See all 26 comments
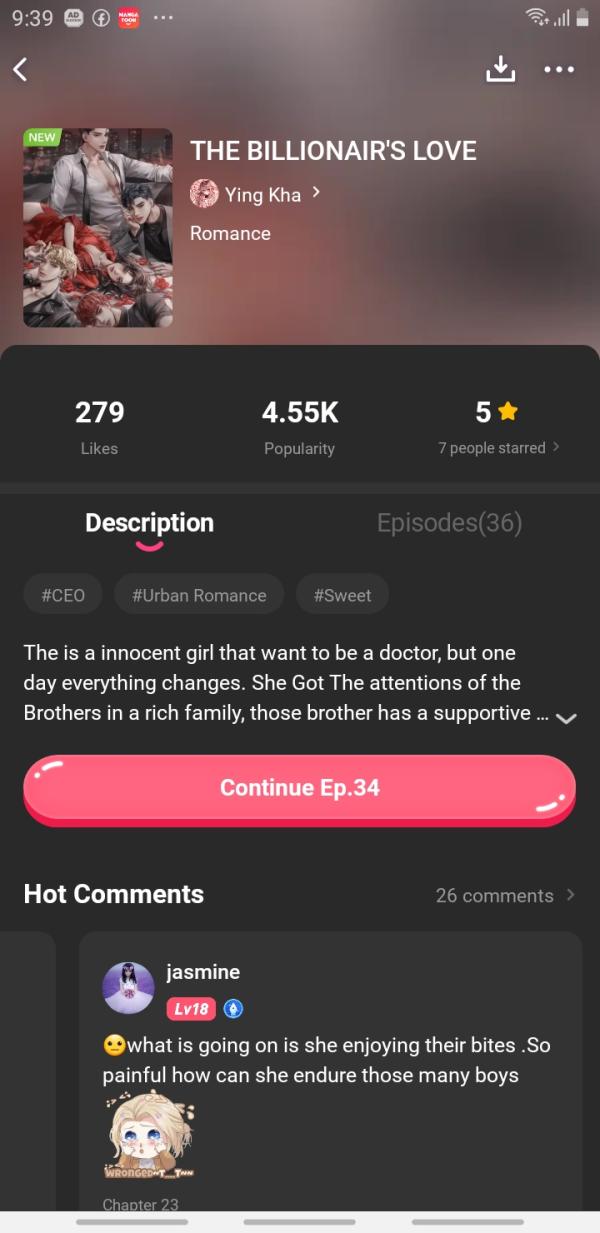Screen dimensions: 600x1233 pyautogui.click(x=504, y=895)
